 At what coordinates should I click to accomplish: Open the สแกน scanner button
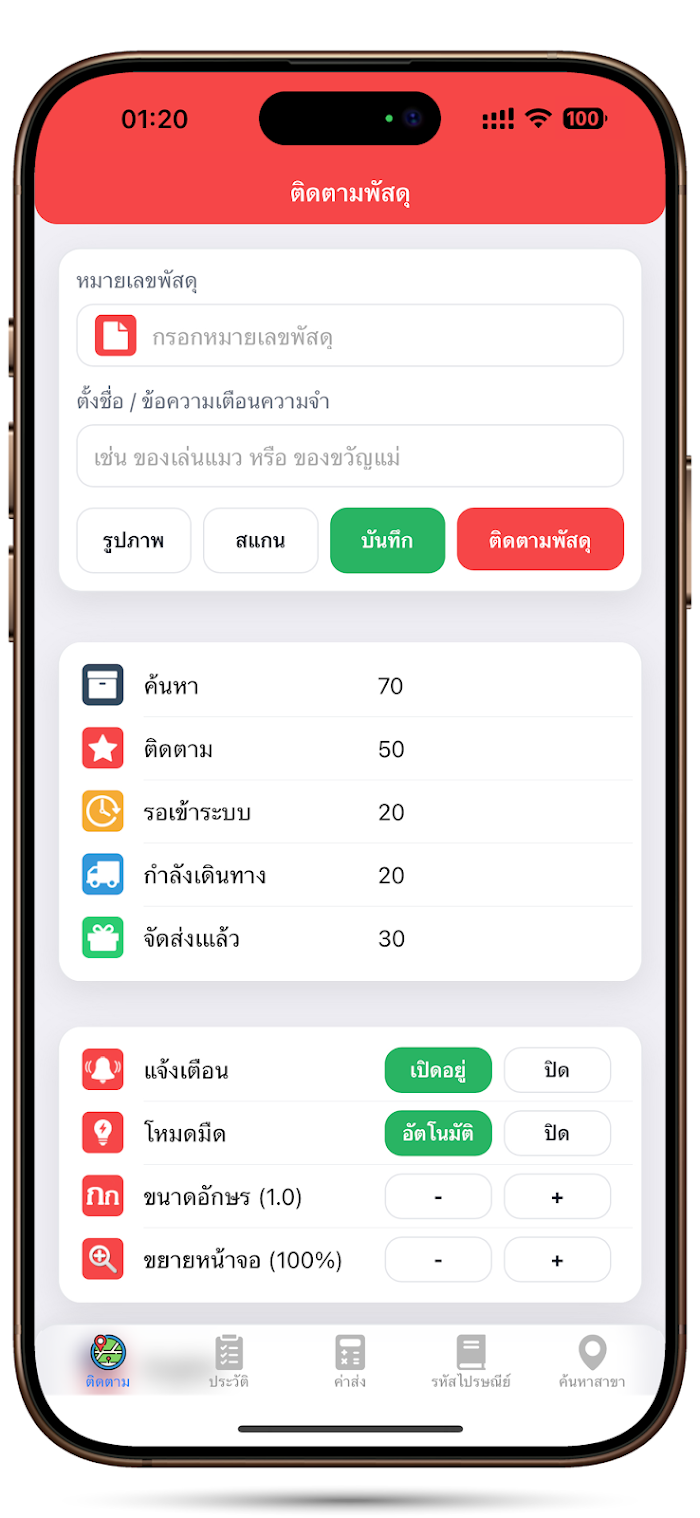click(x=260, y=541)
